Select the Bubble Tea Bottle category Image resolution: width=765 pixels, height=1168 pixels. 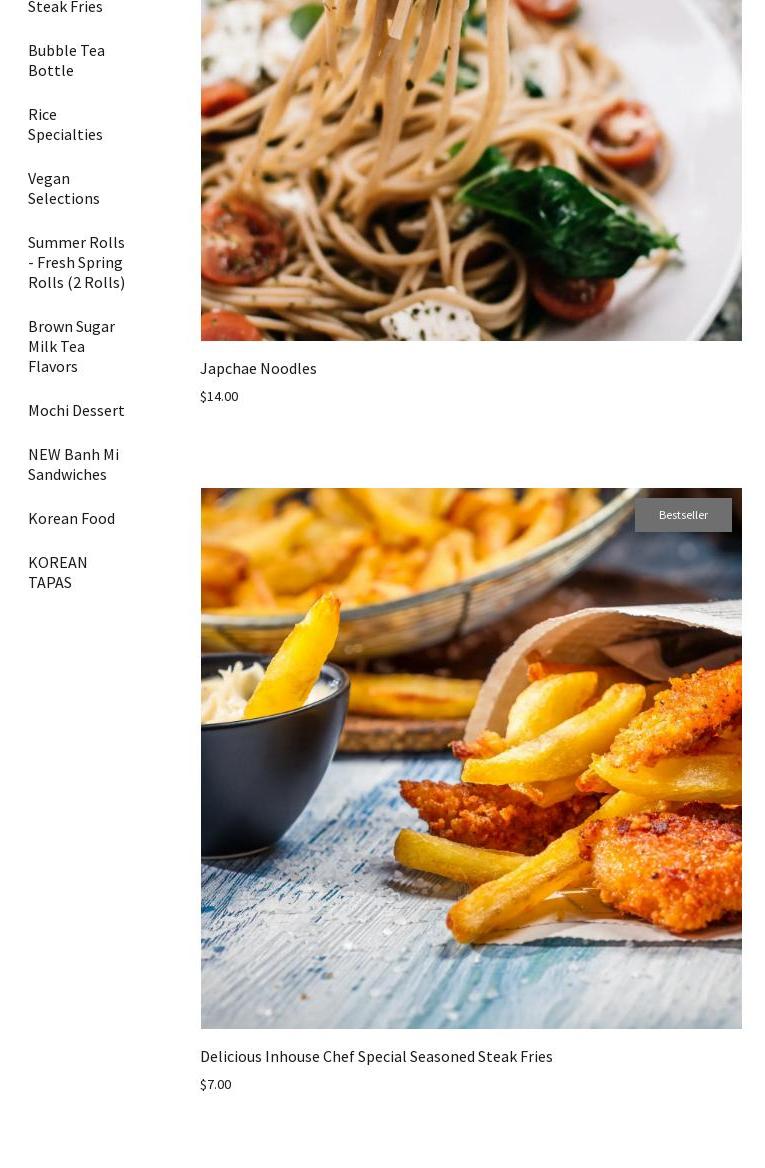pyautogui.click(x=66, y=60)
